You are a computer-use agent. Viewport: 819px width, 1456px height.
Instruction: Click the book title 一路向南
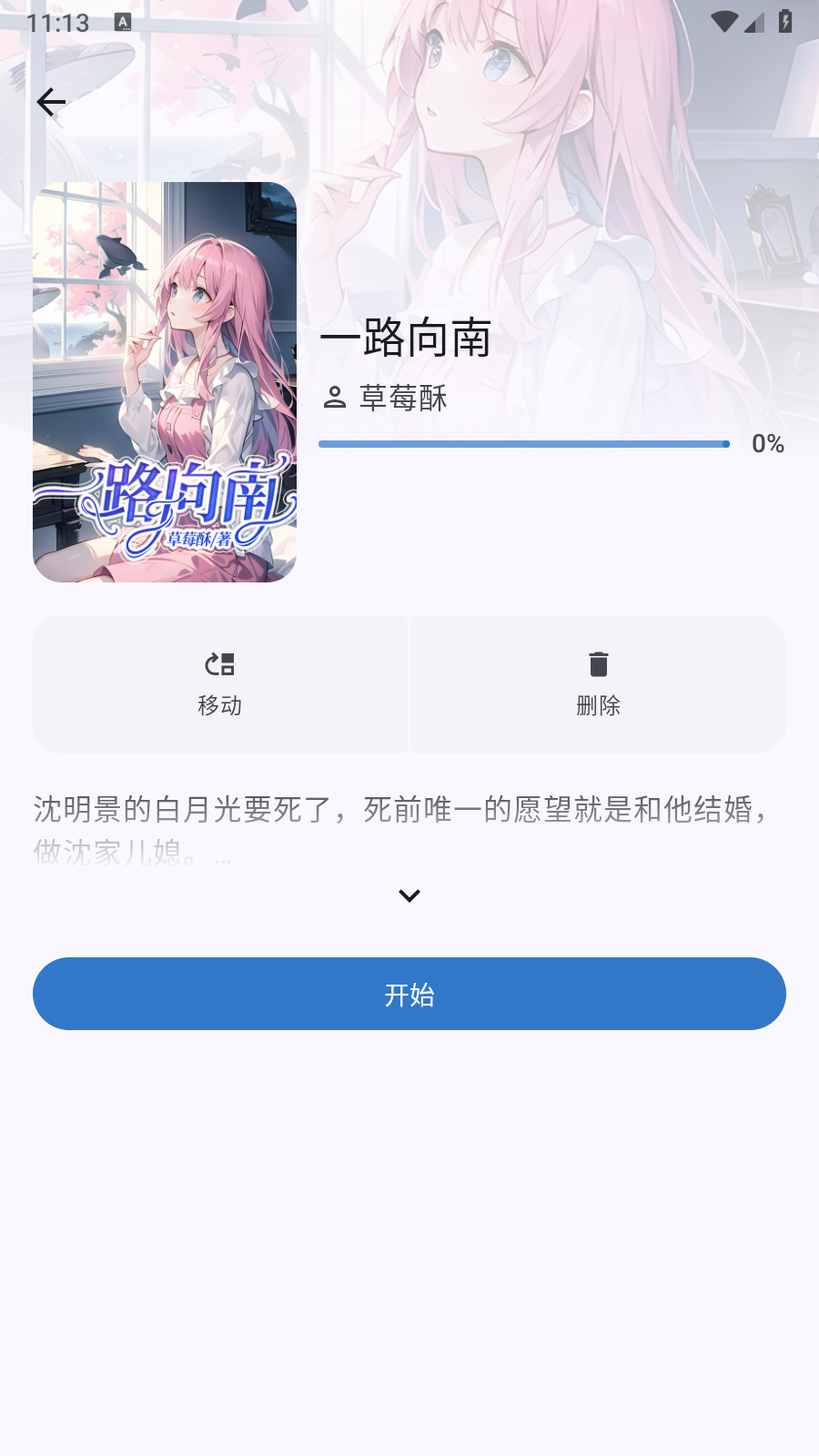click(x=407, y=340)
